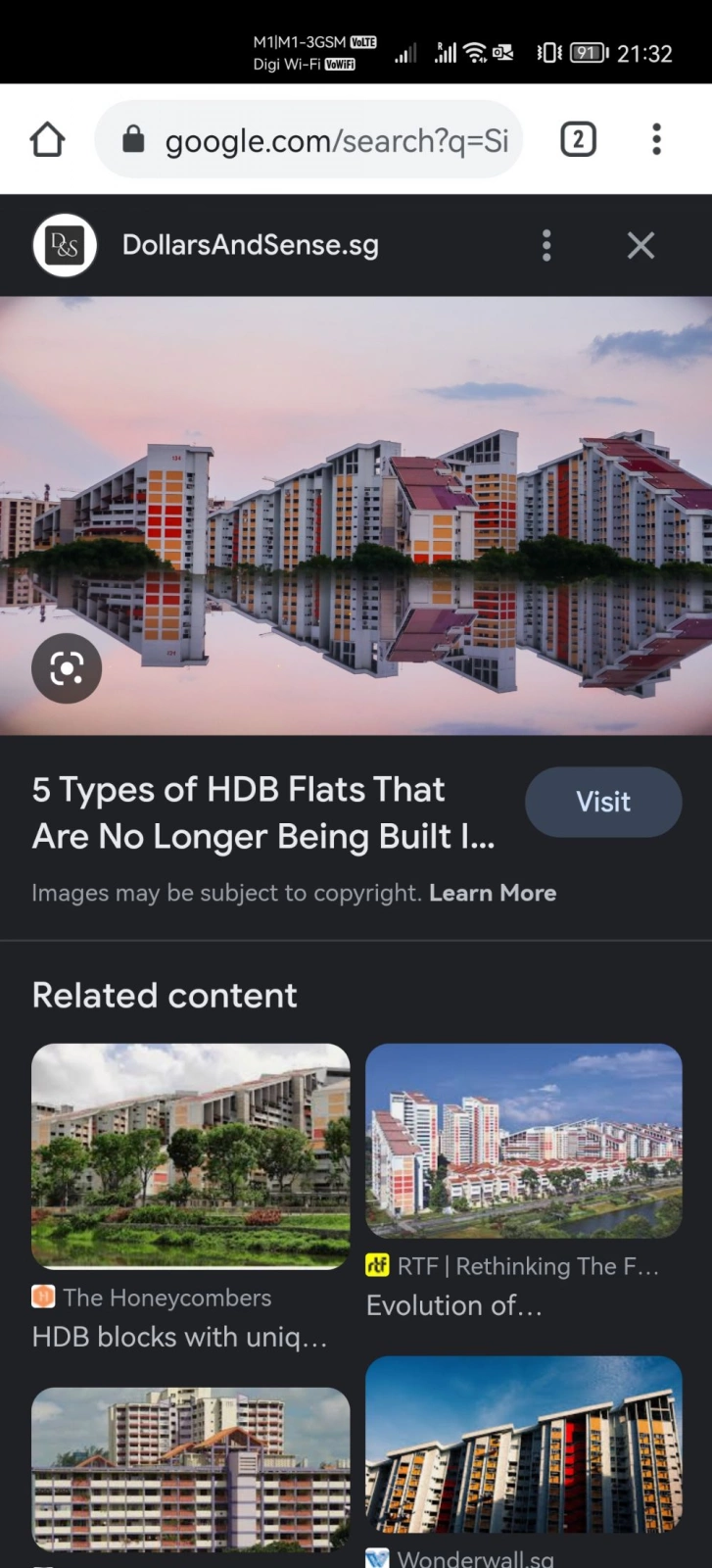Open The Honeycombers HDB blocks image

point(190,1156)
